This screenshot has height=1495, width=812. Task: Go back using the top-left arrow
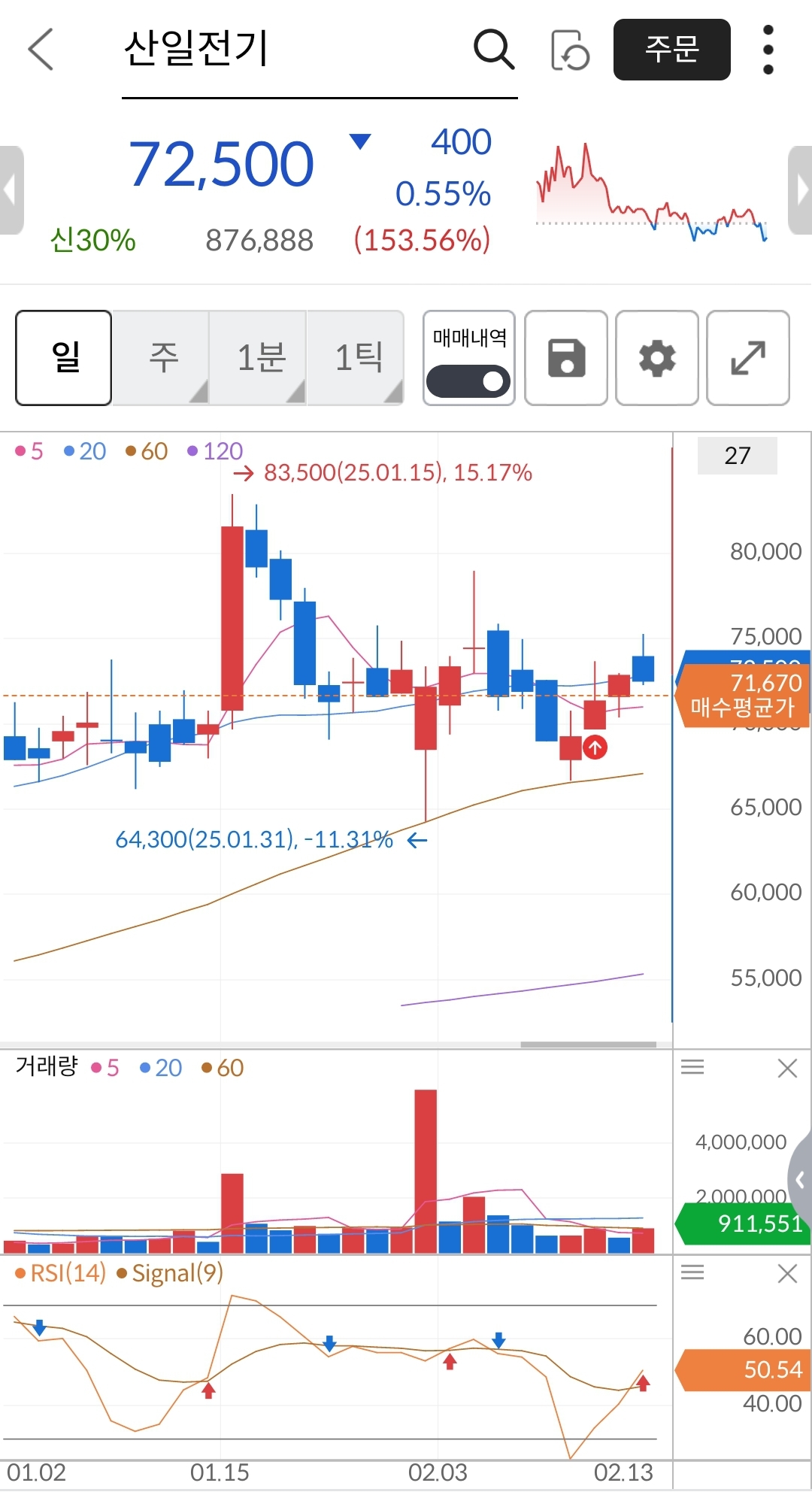coord(41,50)
